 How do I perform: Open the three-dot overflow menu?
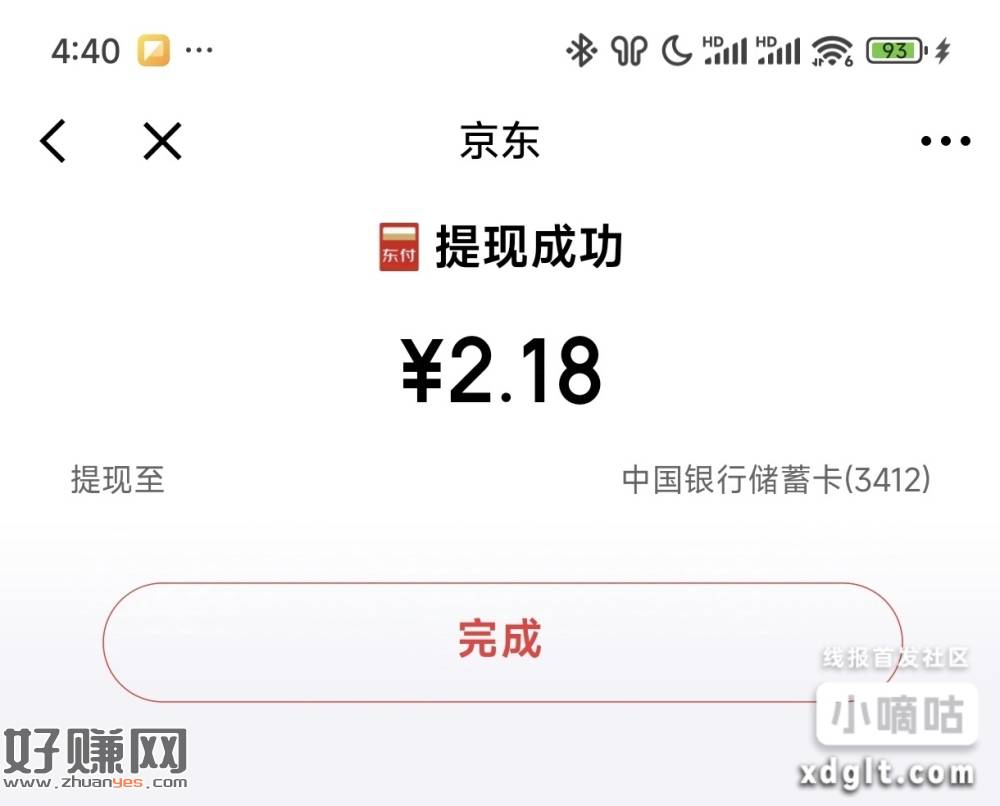945,141
